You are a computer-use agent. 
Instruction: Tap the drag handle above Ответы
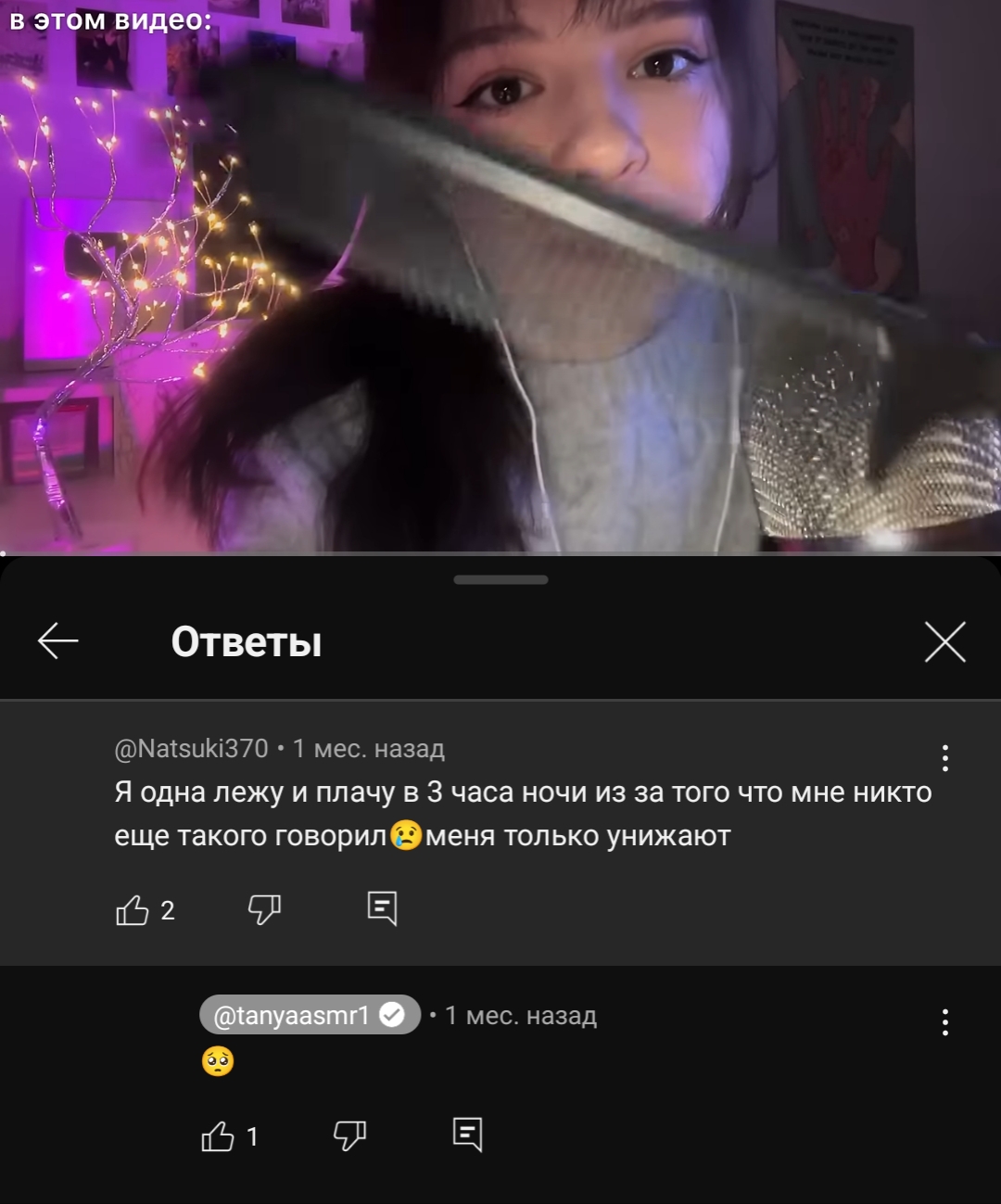click(x=500, y=580)
